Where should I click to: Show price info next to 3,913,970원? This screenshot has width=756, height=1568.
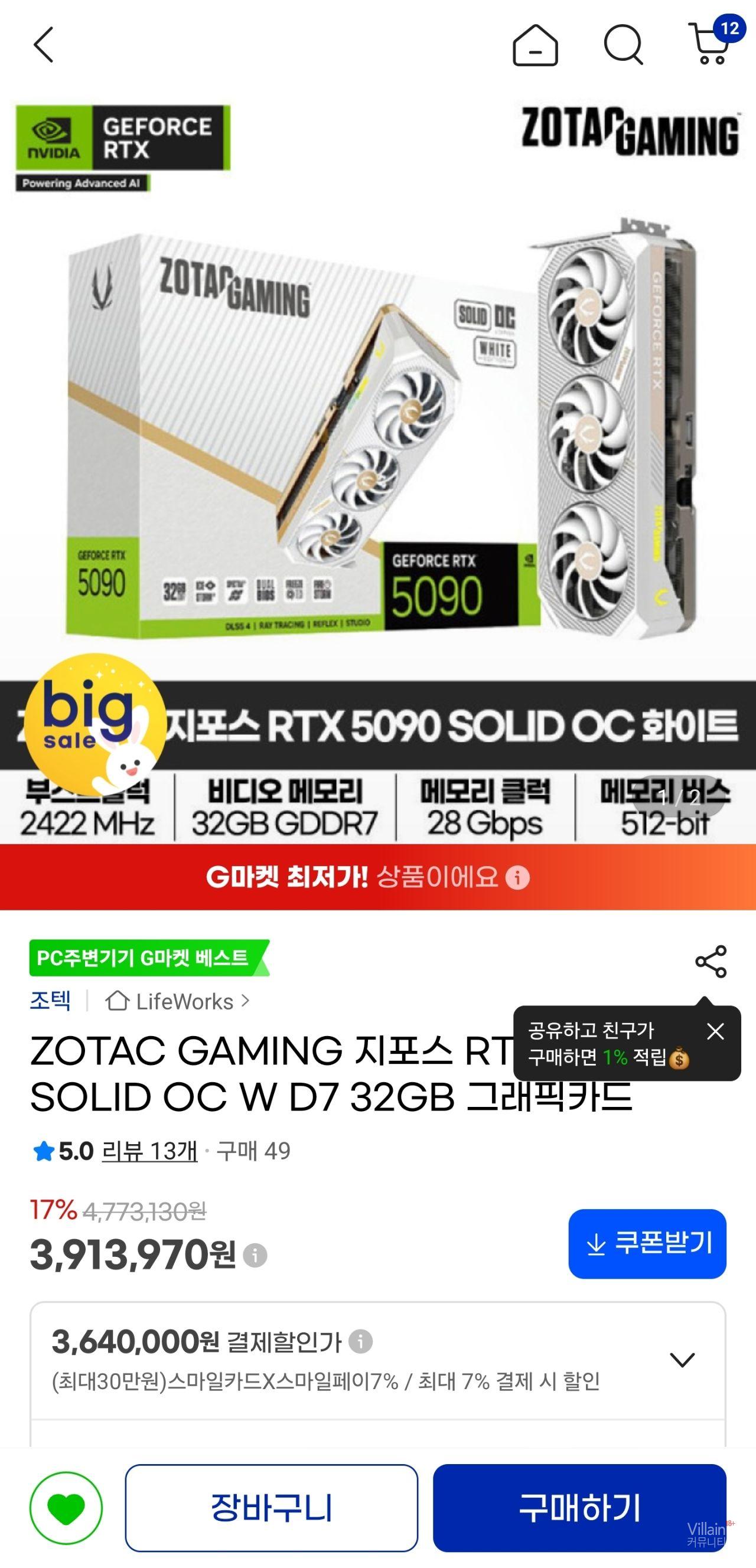pyautogui.click(x=255, y=1255)
